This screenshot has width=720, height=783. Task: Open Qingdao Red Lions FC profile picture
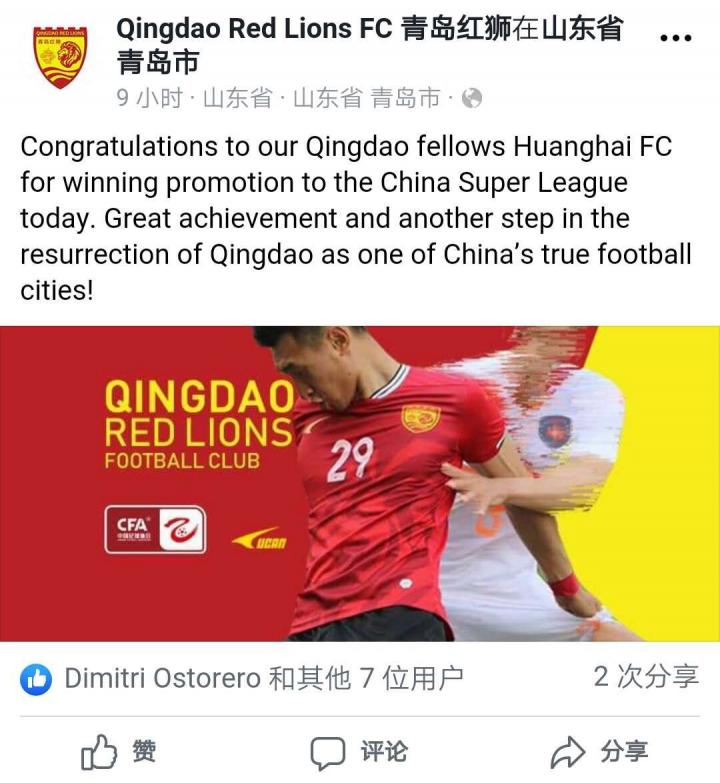tap(59, 57)
